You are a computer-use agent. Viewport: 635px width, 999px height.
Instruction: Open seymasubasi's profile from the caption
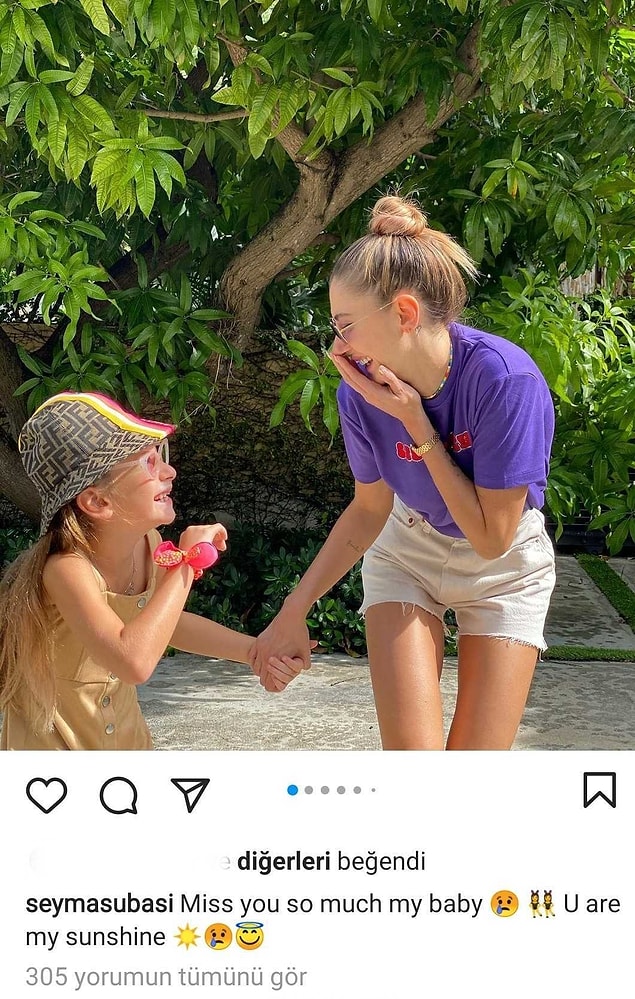(99, 904)
